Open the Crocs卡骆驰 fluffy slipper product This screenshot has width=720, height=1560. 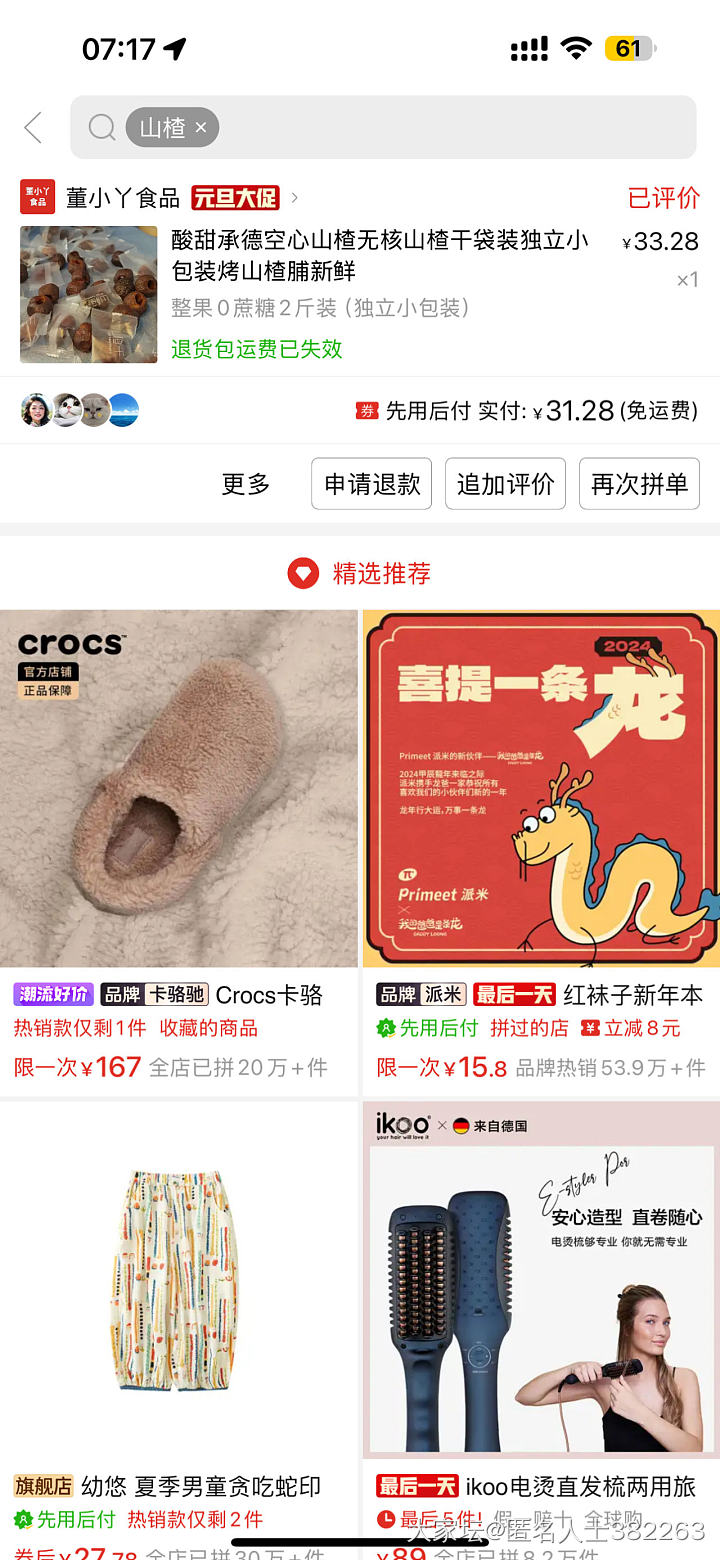tap(179, 790)
